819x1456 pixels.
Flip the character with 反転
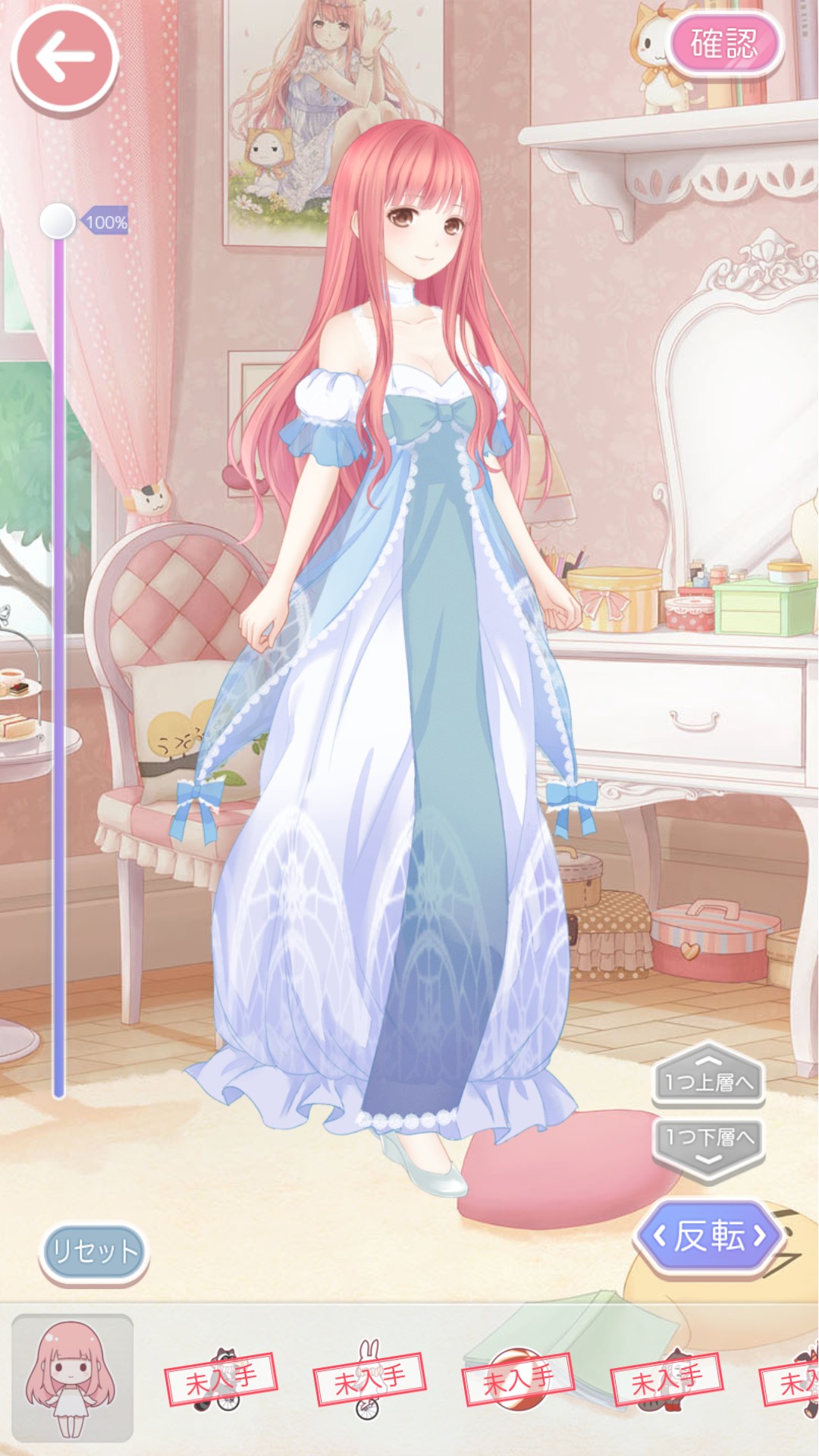(x=710, y=1235)
